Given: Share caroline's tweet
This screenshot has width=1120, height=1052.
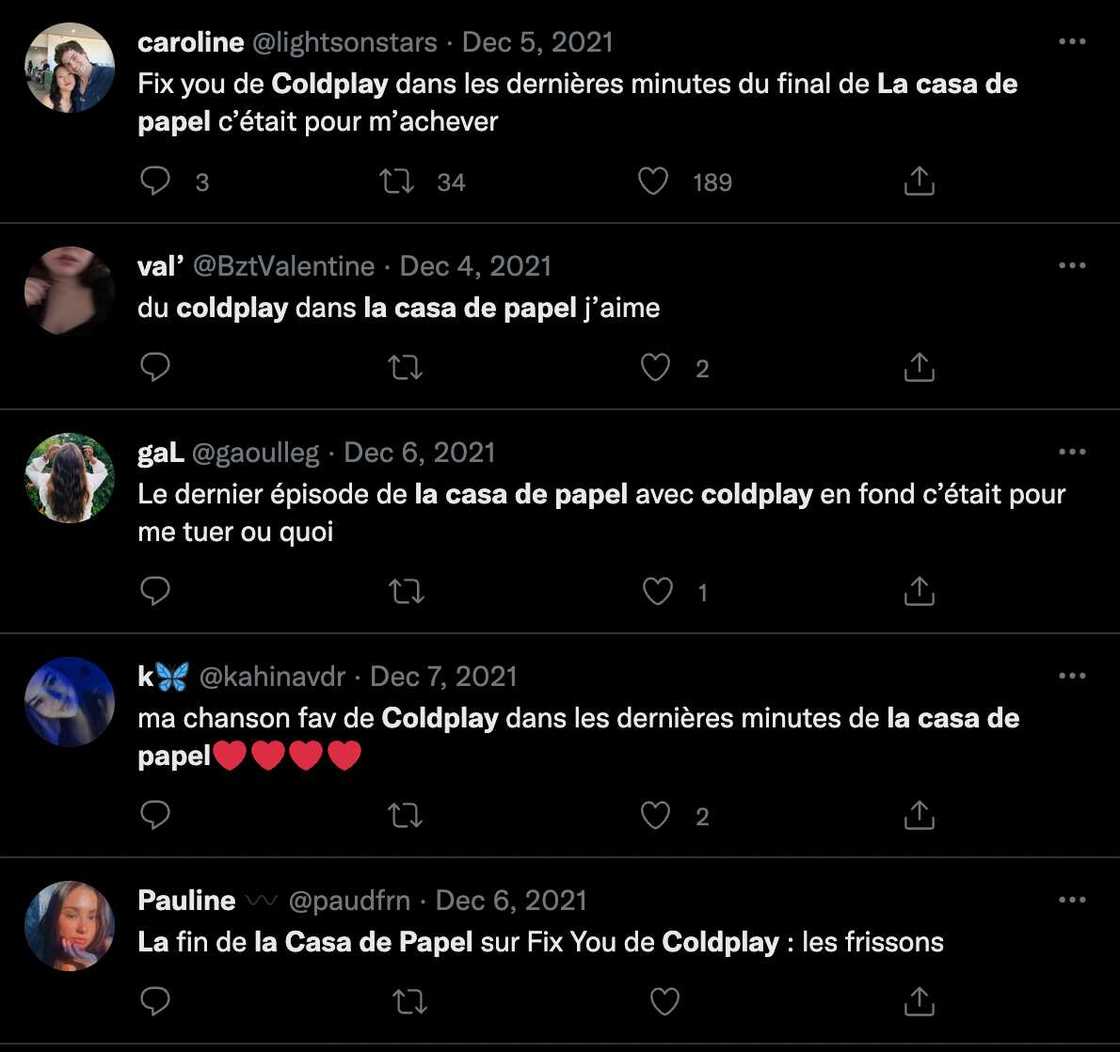Looking at the screenshot, I should tap(918, 181).
